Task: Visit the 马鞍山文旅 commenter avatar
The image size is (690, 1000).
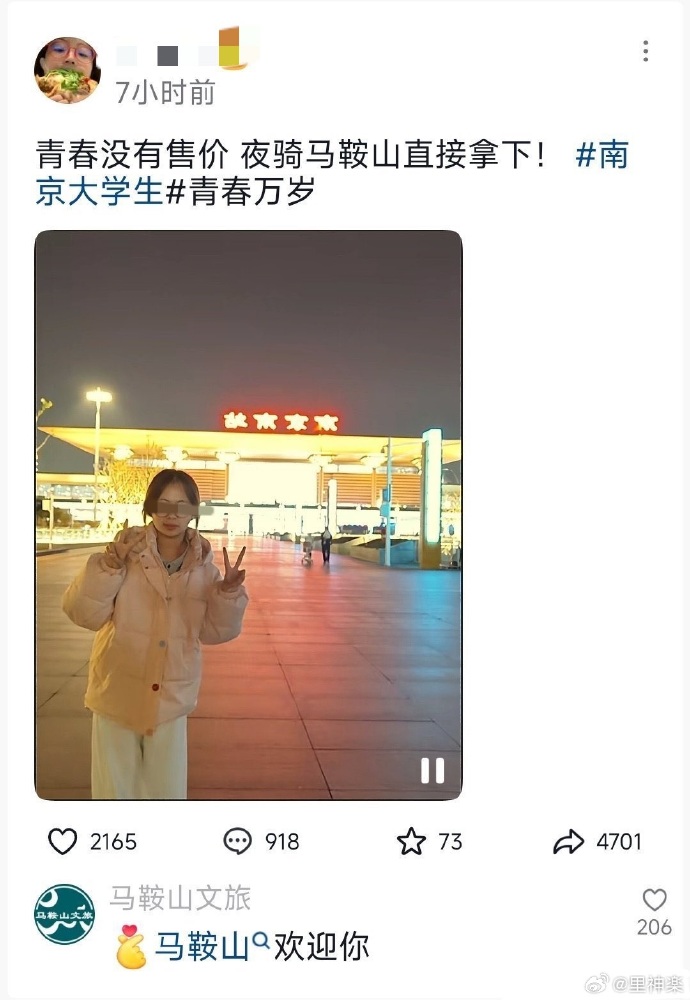Action: point(65,914)
